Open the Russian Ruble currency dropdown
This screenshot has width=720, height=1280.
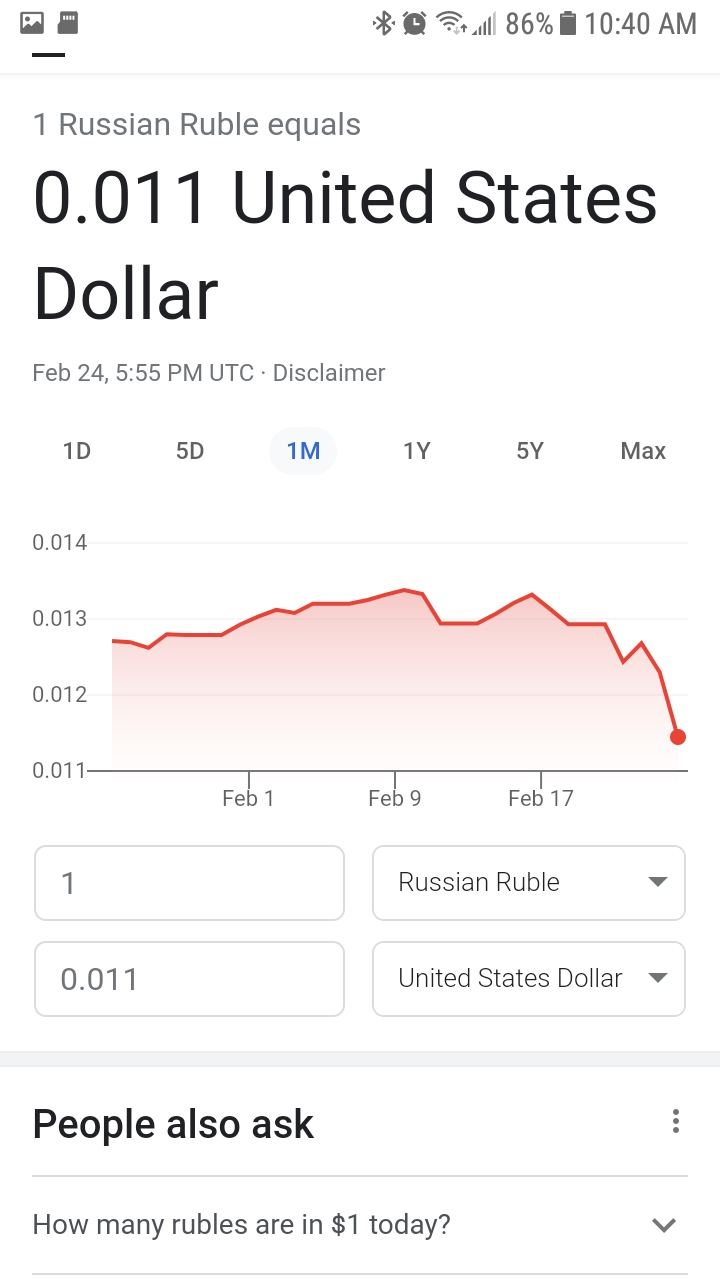tap(529, 883)
